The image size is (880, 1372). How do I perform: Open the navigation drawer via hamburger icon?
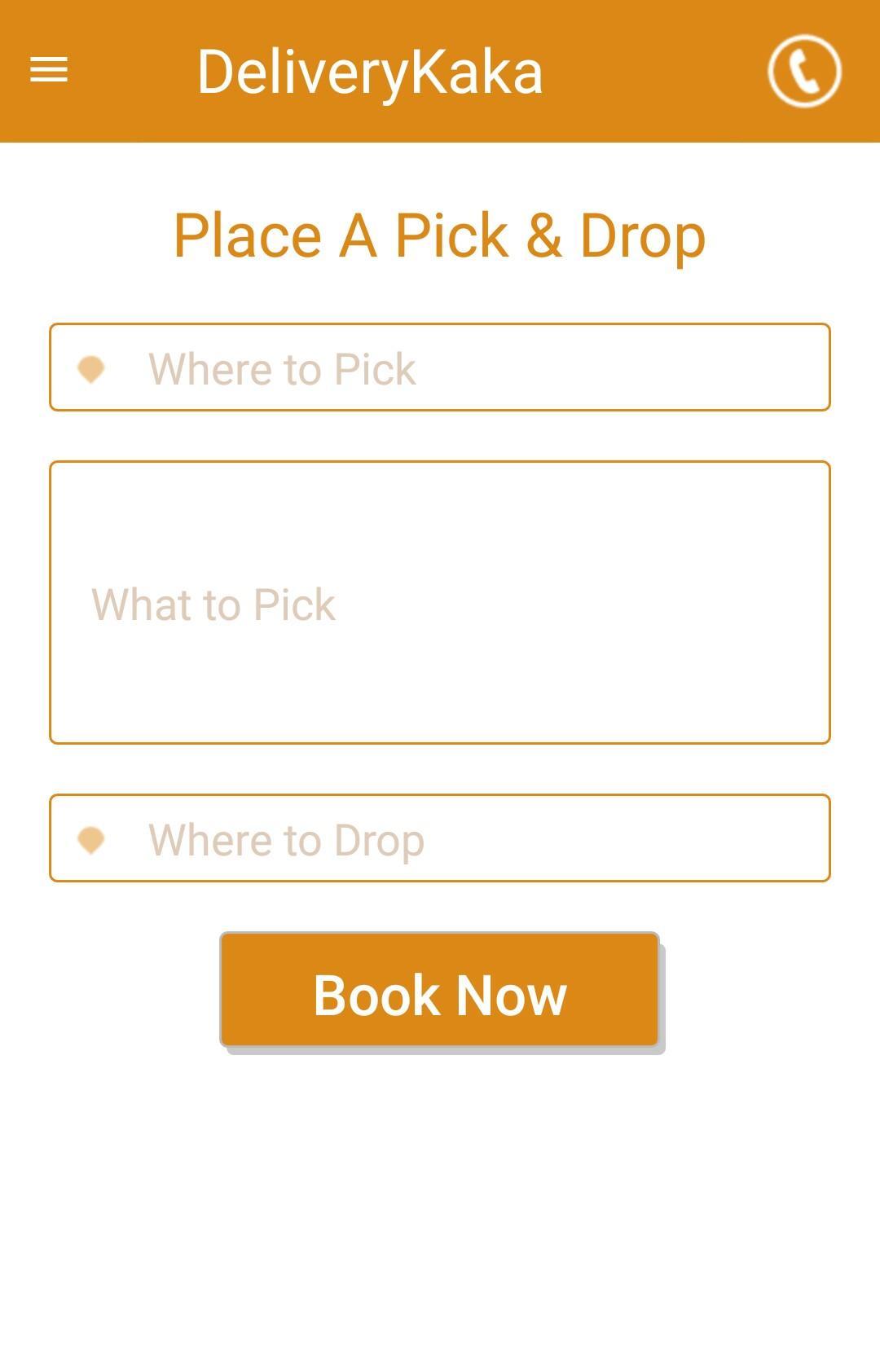pos(46,71)
